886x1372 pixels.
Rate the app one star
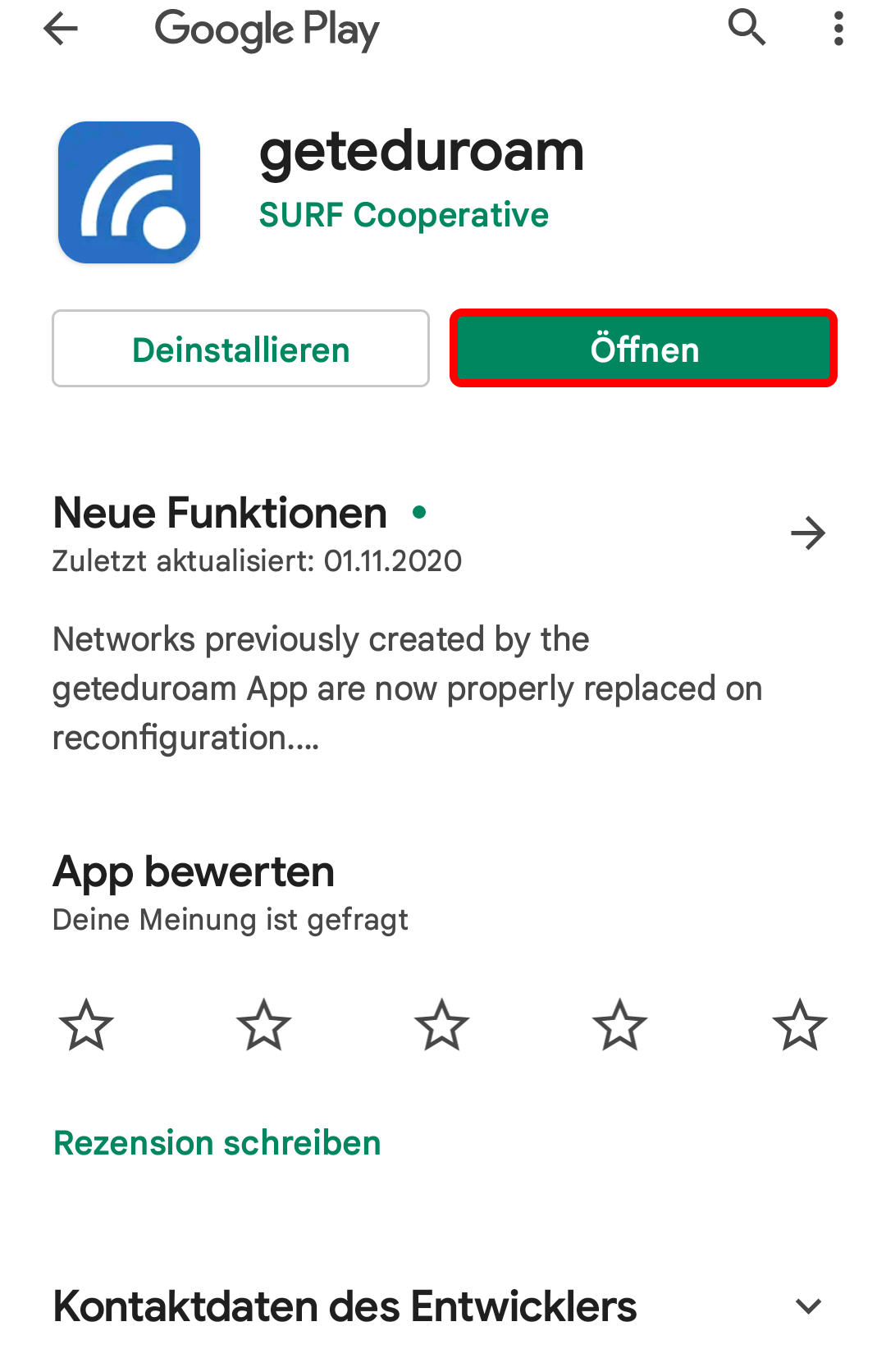pyautogui.click(x=86, y=1025)
